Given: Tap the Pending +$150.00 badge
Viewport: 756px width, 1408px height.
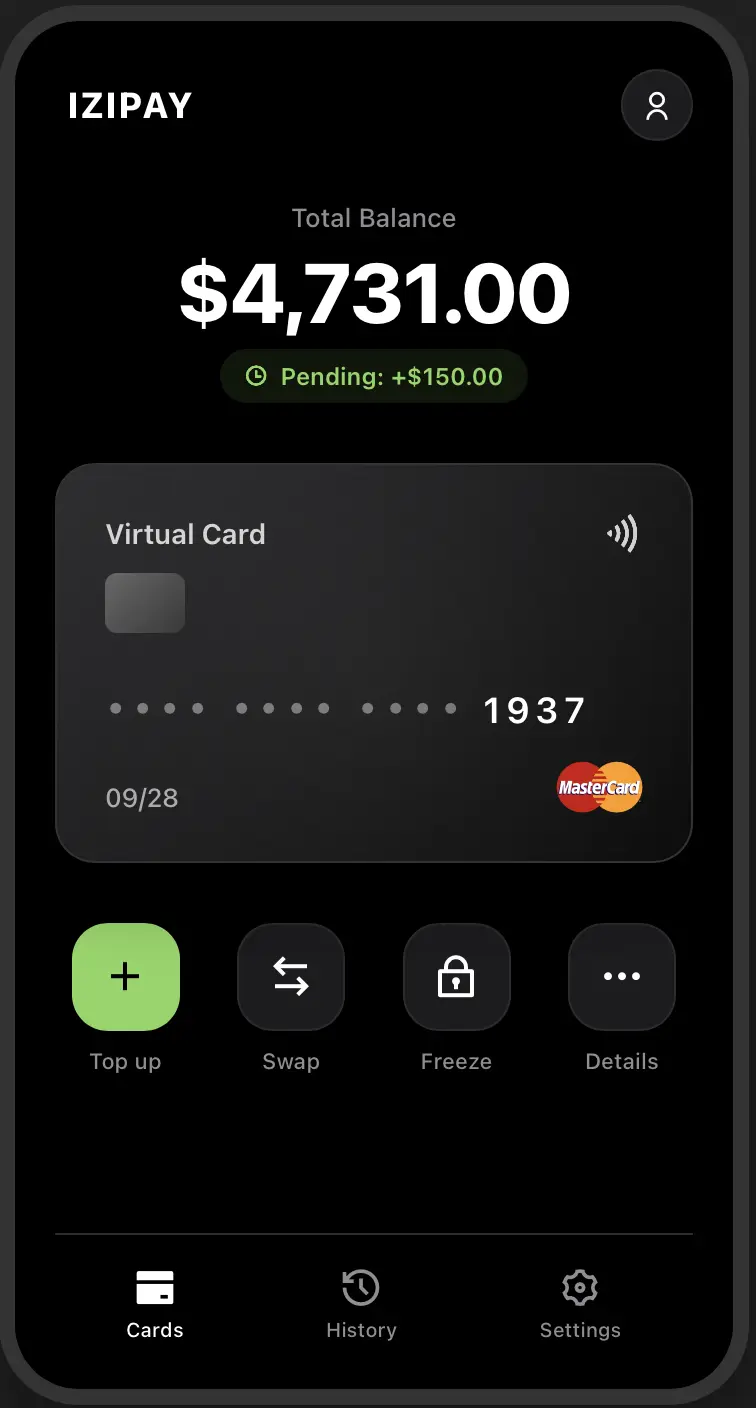Looking at the screenshot, I should 373,376.
